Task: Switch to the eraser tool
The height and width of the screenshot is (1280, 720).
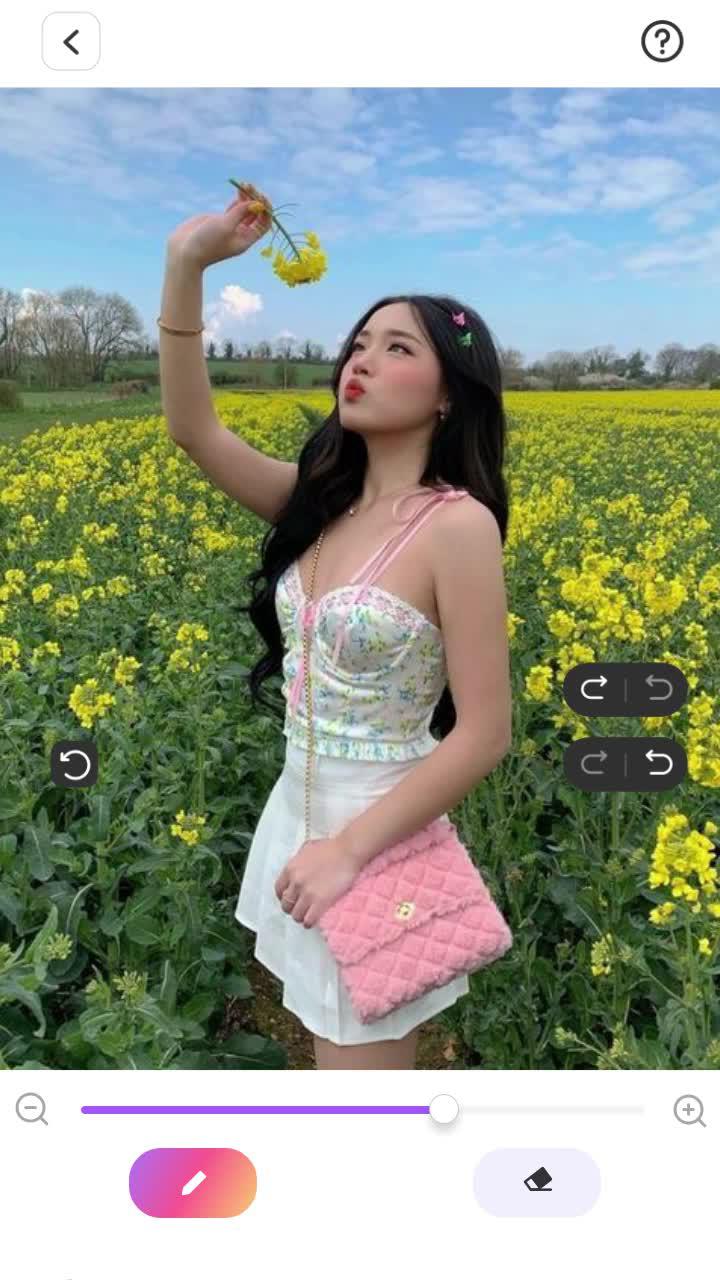Action: pos(537,1183)
